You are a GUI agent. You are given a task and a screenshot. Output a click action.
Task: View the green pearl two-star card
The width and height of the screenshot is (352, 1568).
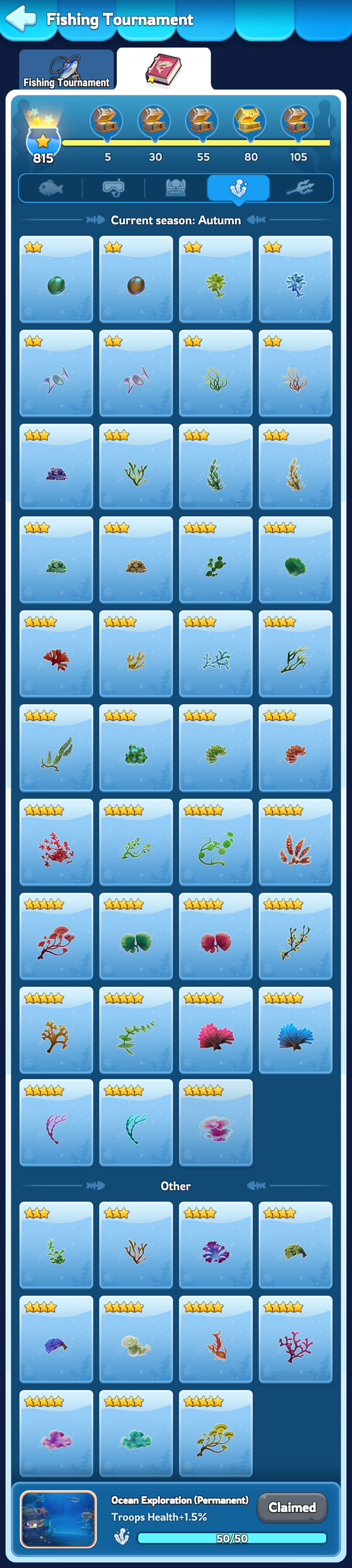56,280
